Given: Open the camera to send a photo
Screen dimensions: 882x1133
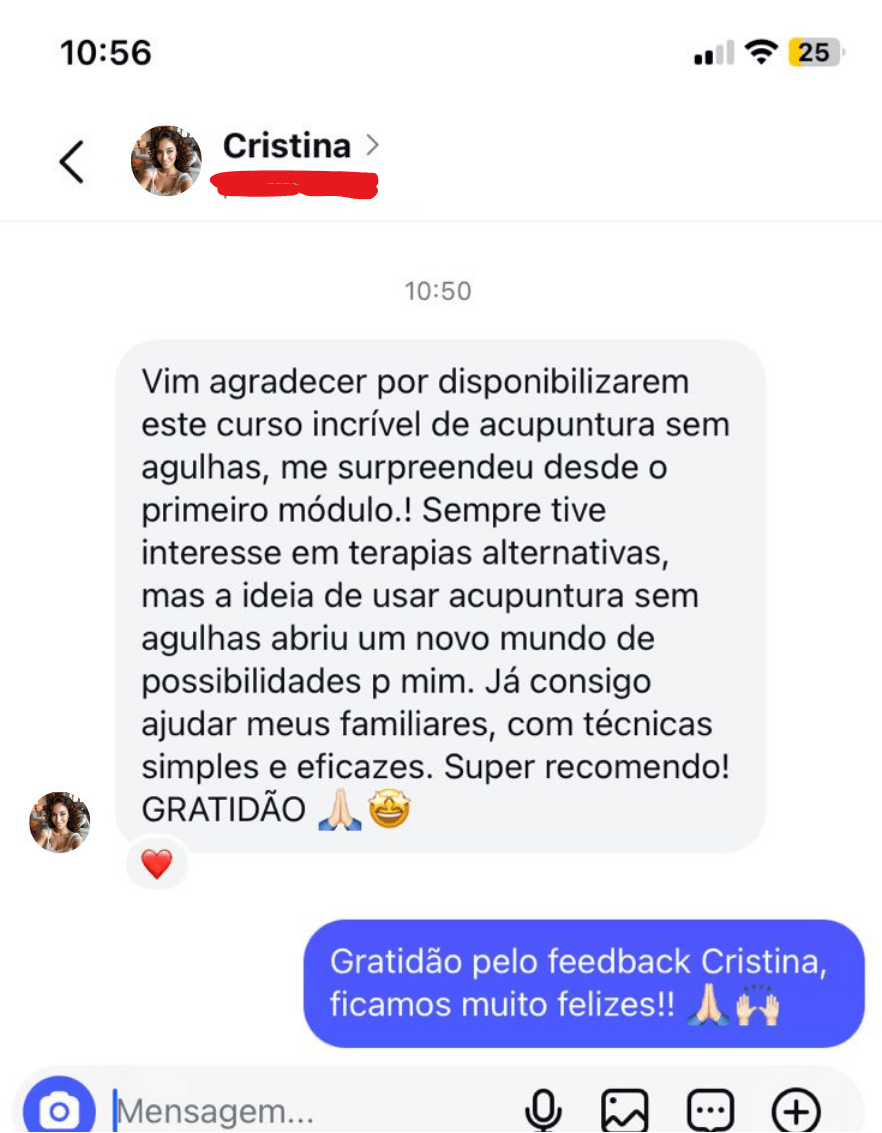Looking at the screenshot, I should click(59, 1108).
